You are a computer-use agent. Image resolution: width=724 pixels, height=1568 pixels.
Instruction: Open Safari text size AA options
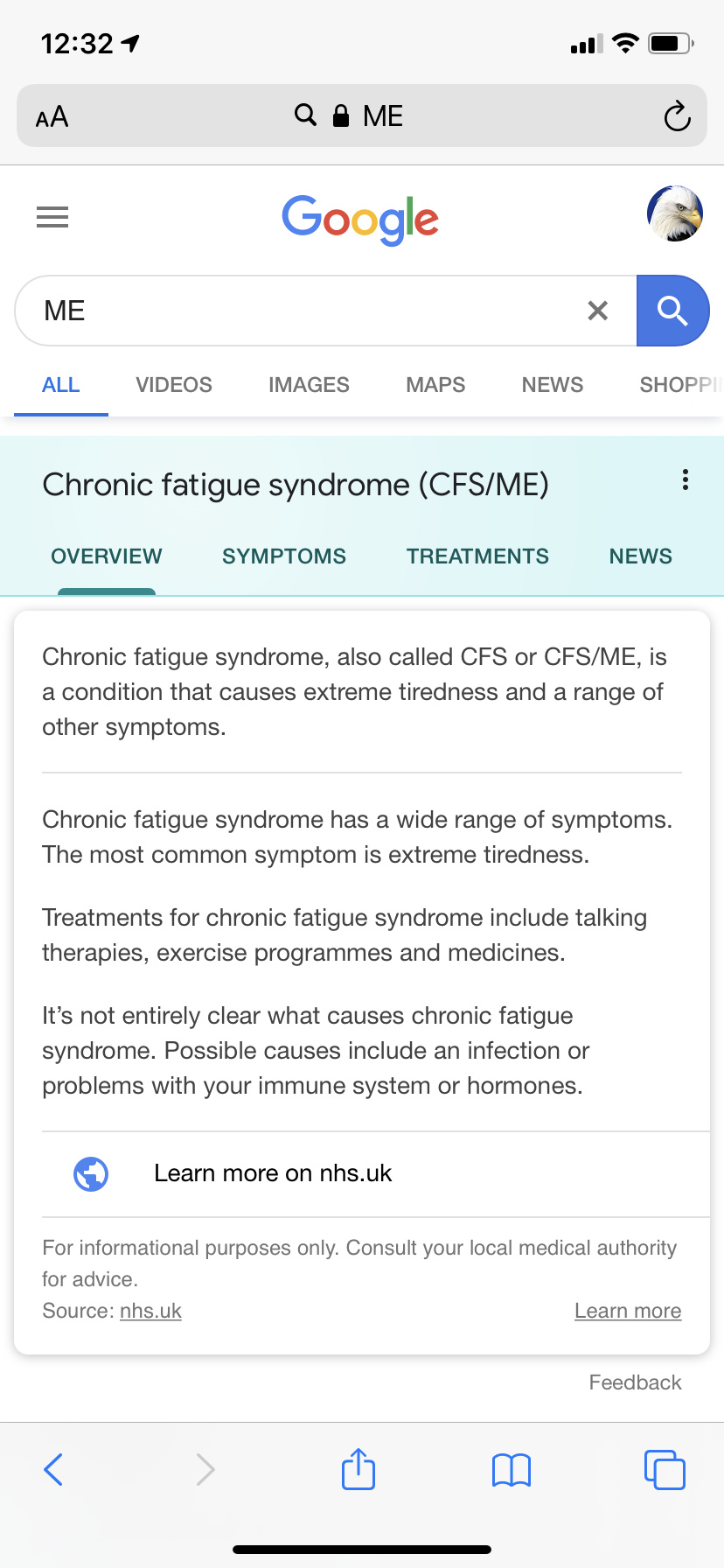52,116
